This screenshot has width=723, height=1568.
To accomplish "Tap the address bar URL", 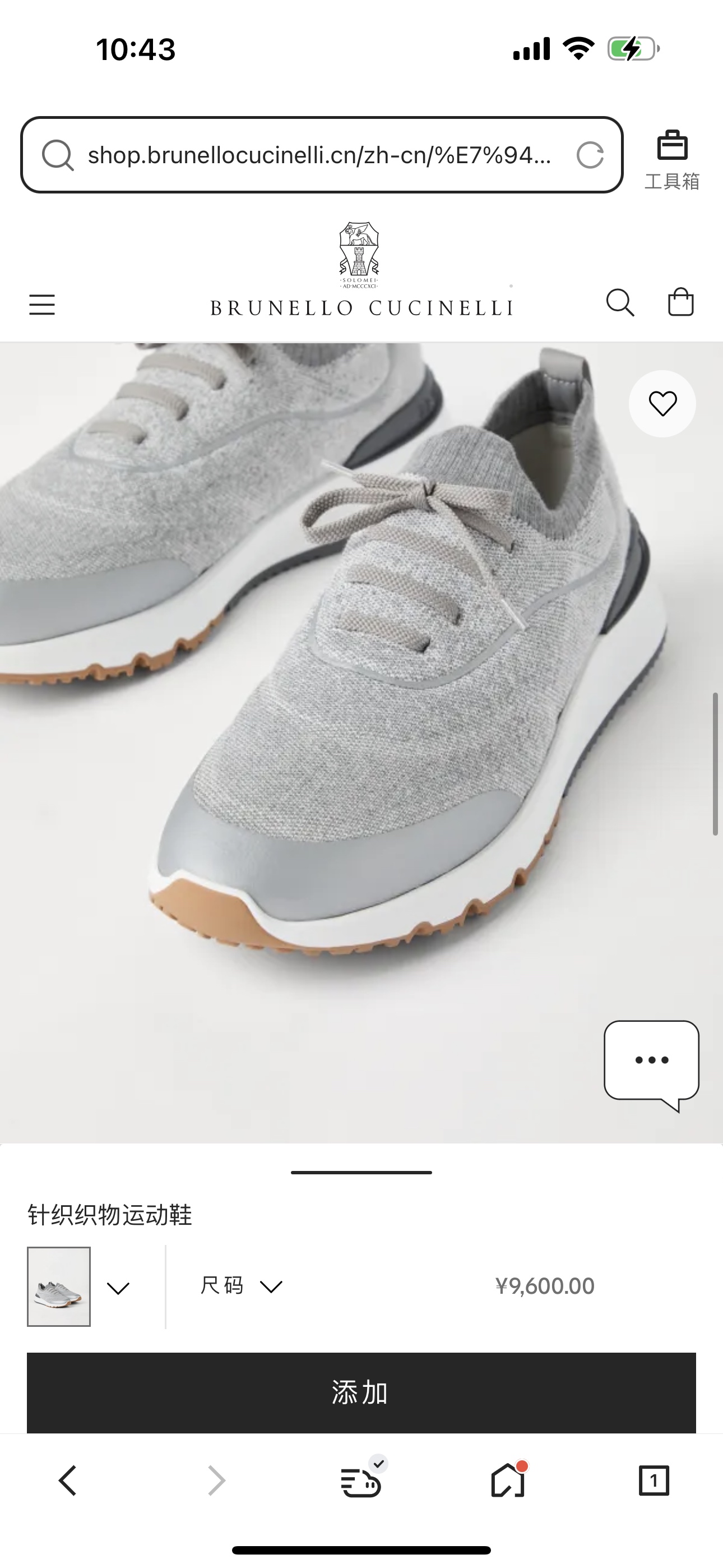I will (319, 155).
